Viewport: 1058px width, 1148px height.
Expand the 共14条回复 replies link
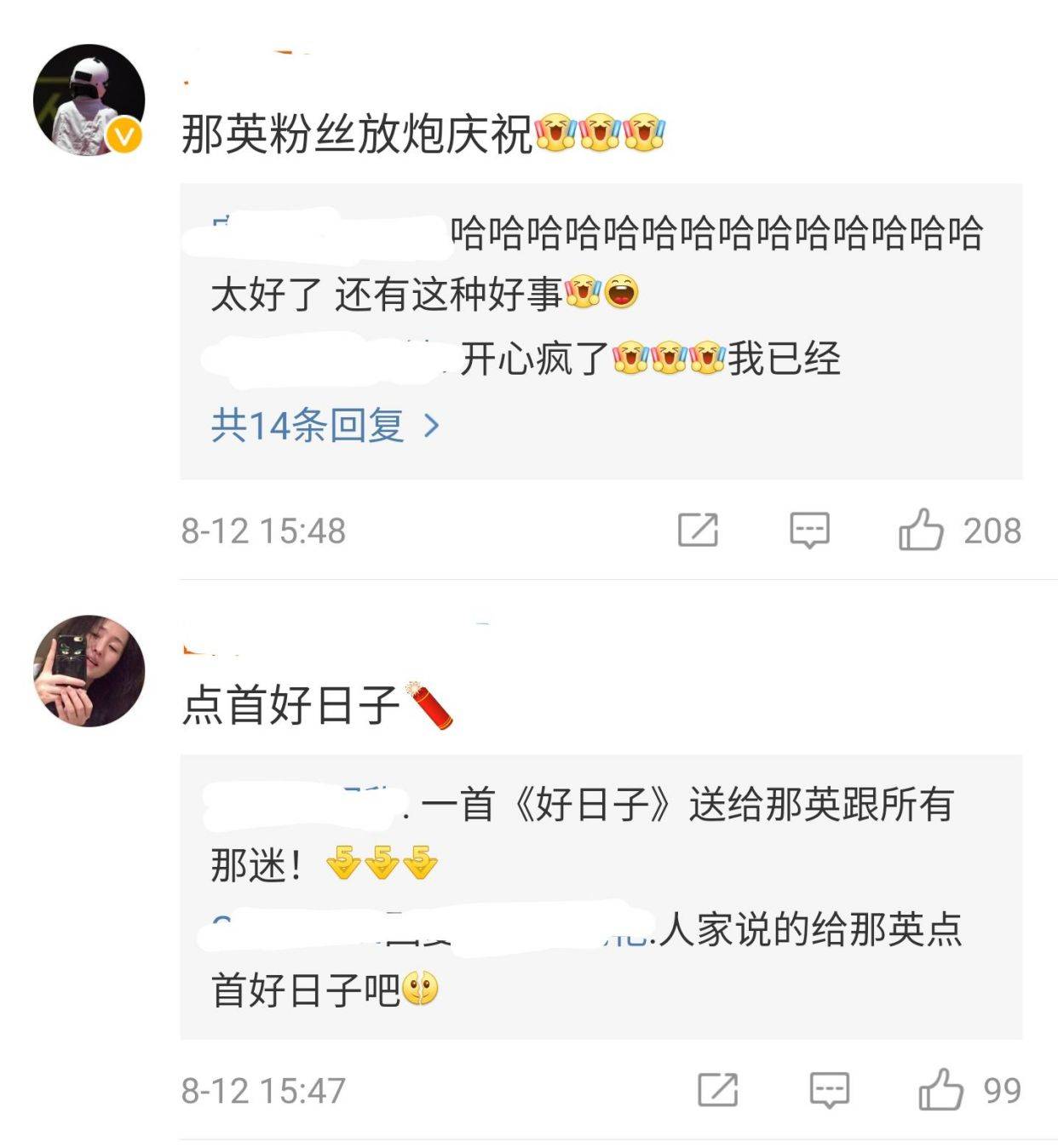point(325,424)
